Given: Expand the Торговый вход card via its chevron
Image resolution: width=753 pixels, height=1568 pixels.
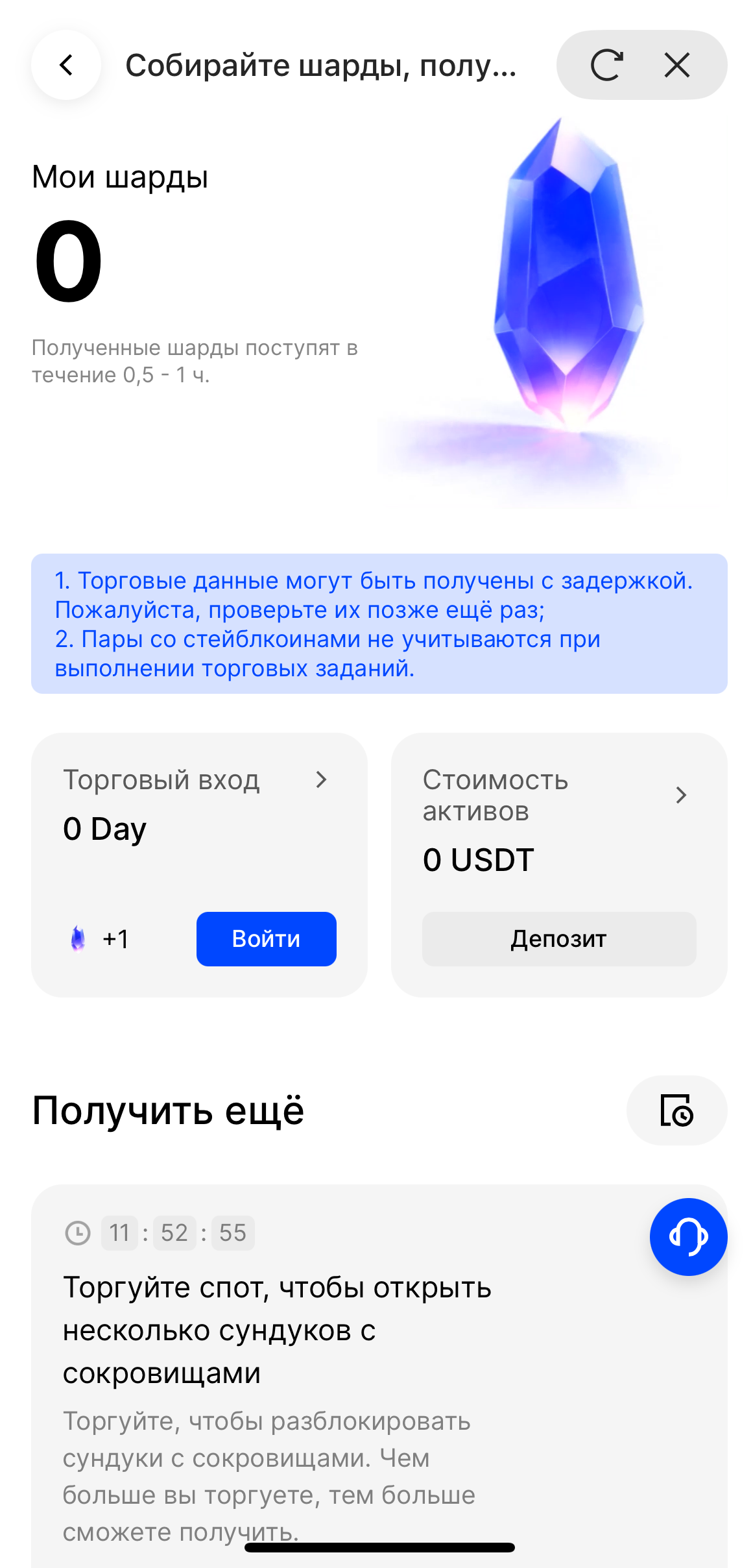Looking at the screenshot, I should point(322,781).
